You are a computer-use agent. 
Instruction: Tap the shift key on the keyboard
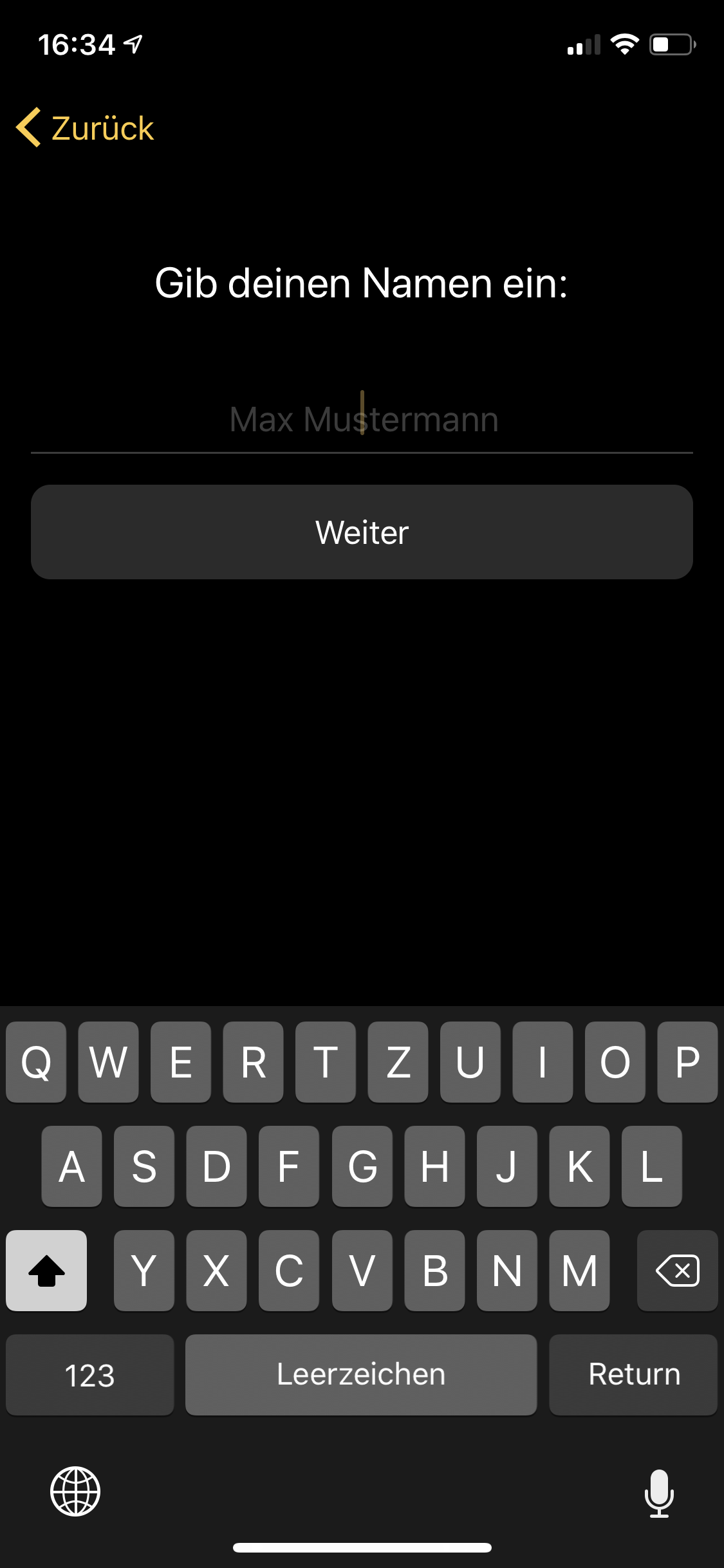(x=46, y=1271)
